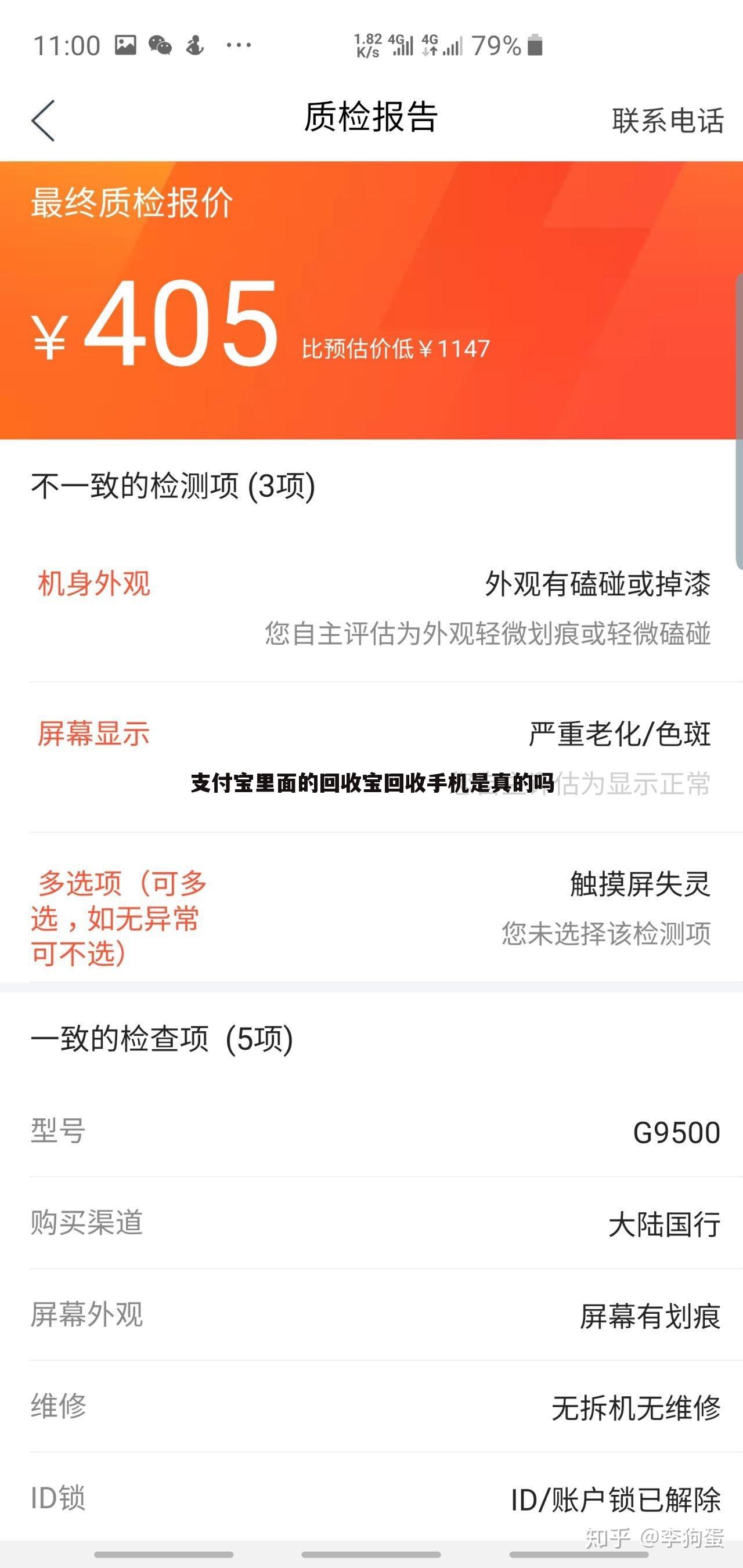Viewport: 743px width, 1568px height.
Task: Tap the contacts person icon in status bar
Action: coord(194,44)
